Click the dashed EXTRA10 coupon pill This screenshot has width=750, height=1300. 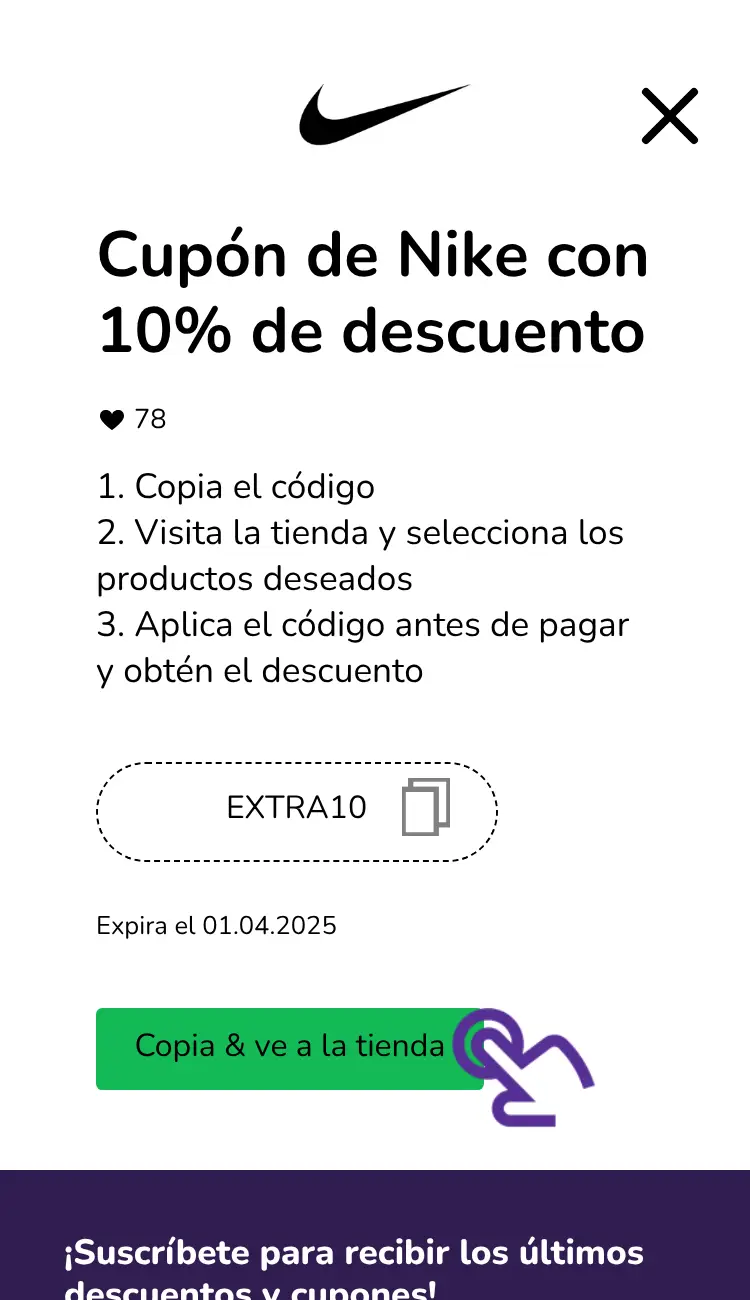[296, 810]
